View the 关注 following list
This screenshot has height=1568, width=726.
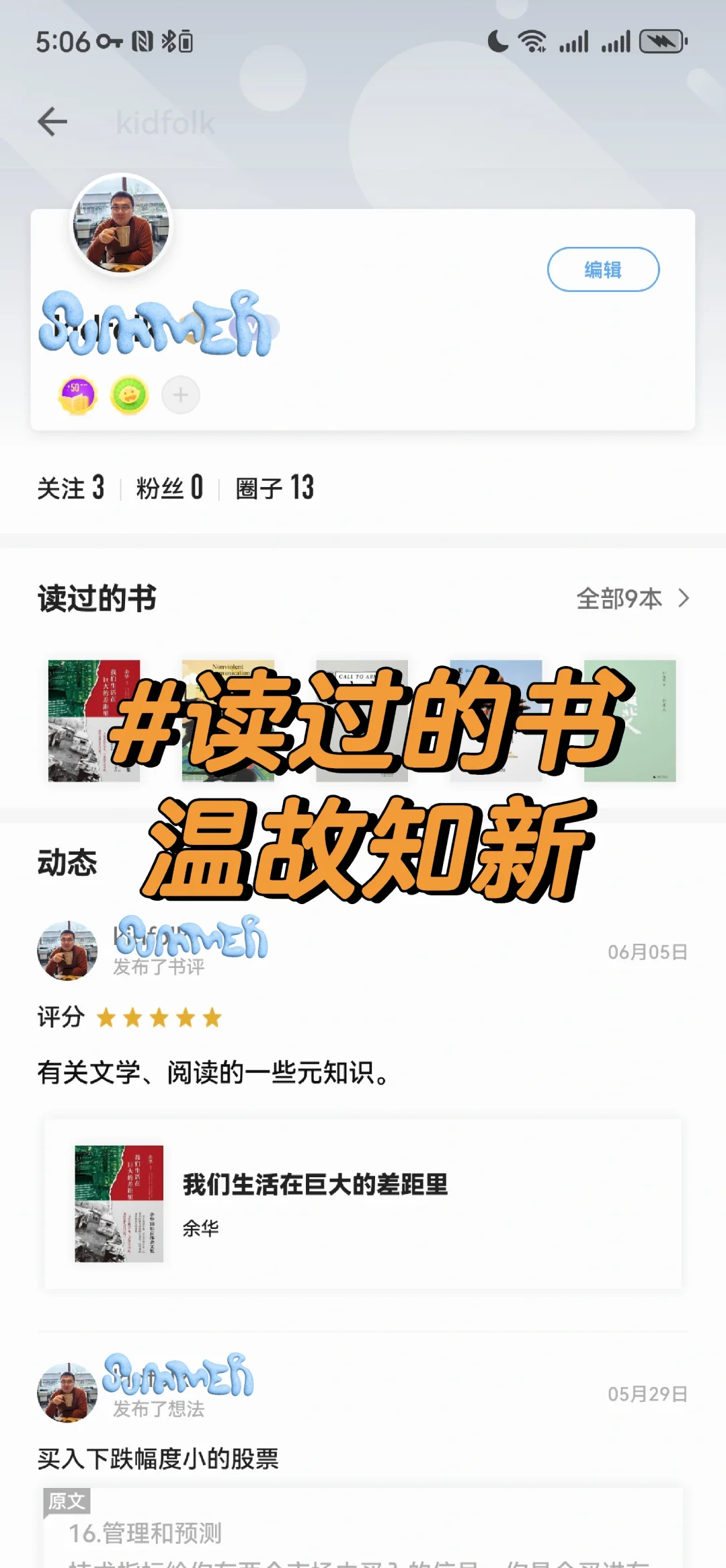click(71, 488)
